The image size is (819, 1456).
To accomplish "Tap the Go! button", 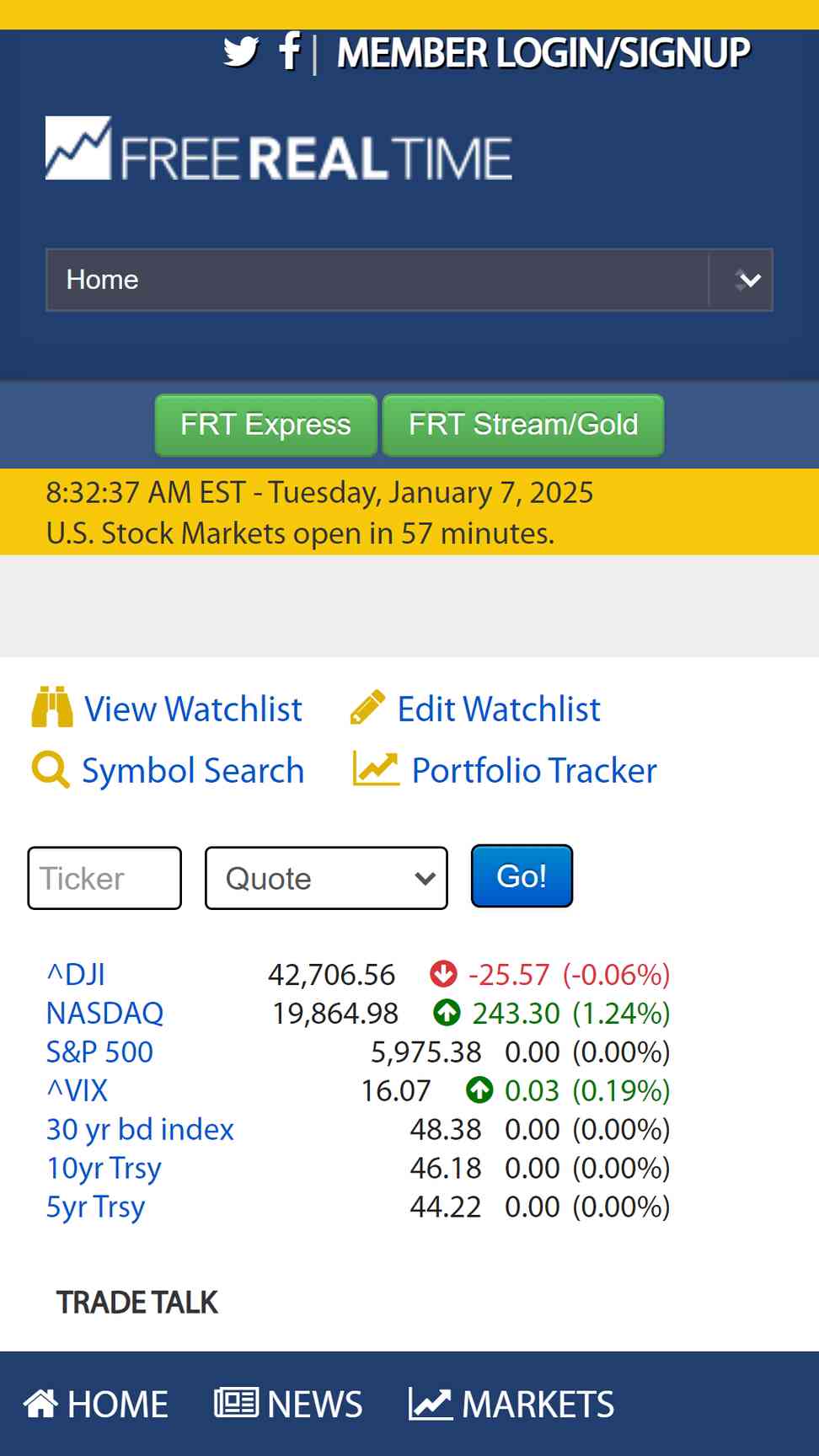I will click(x=522, y=876).
